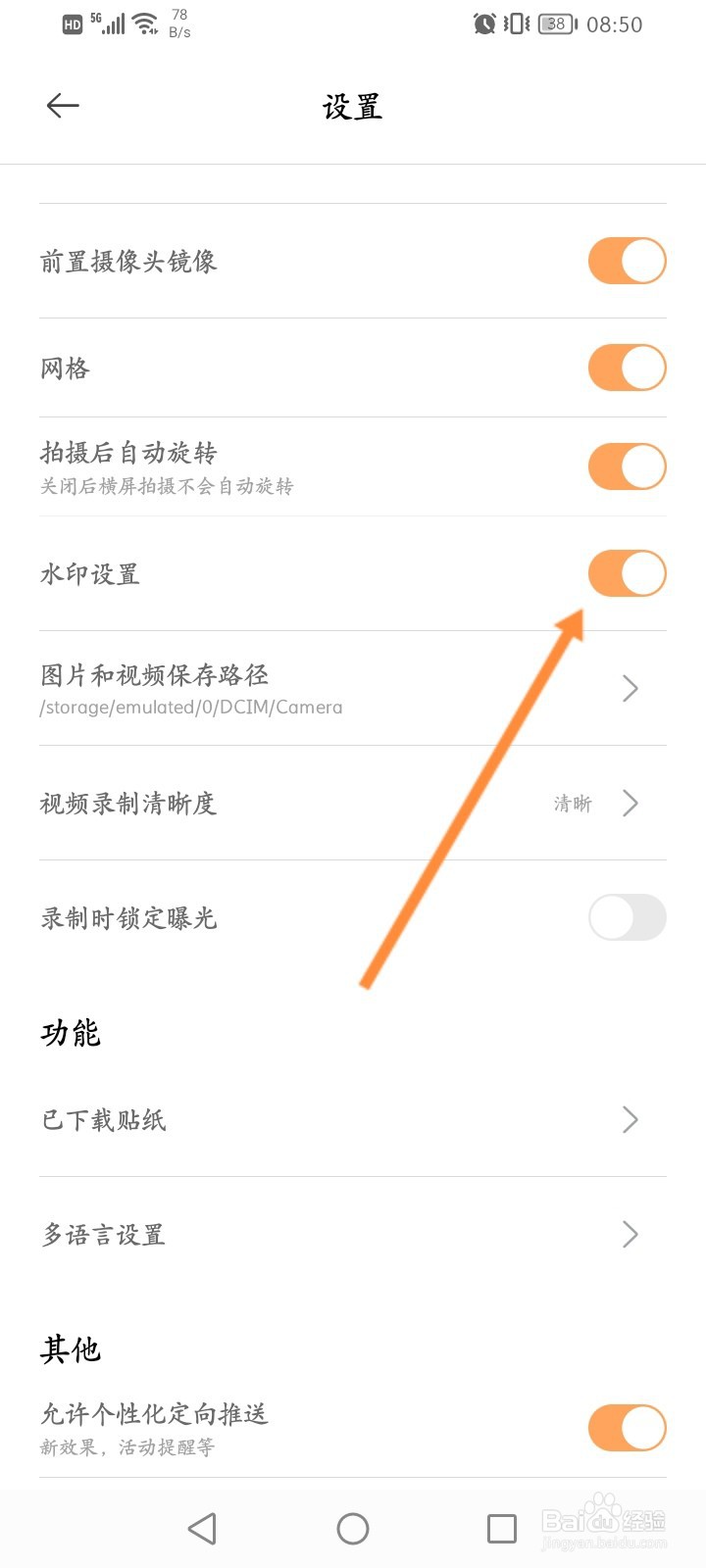Open recent apps with the square navigation icon

(x=501, y=1527)
